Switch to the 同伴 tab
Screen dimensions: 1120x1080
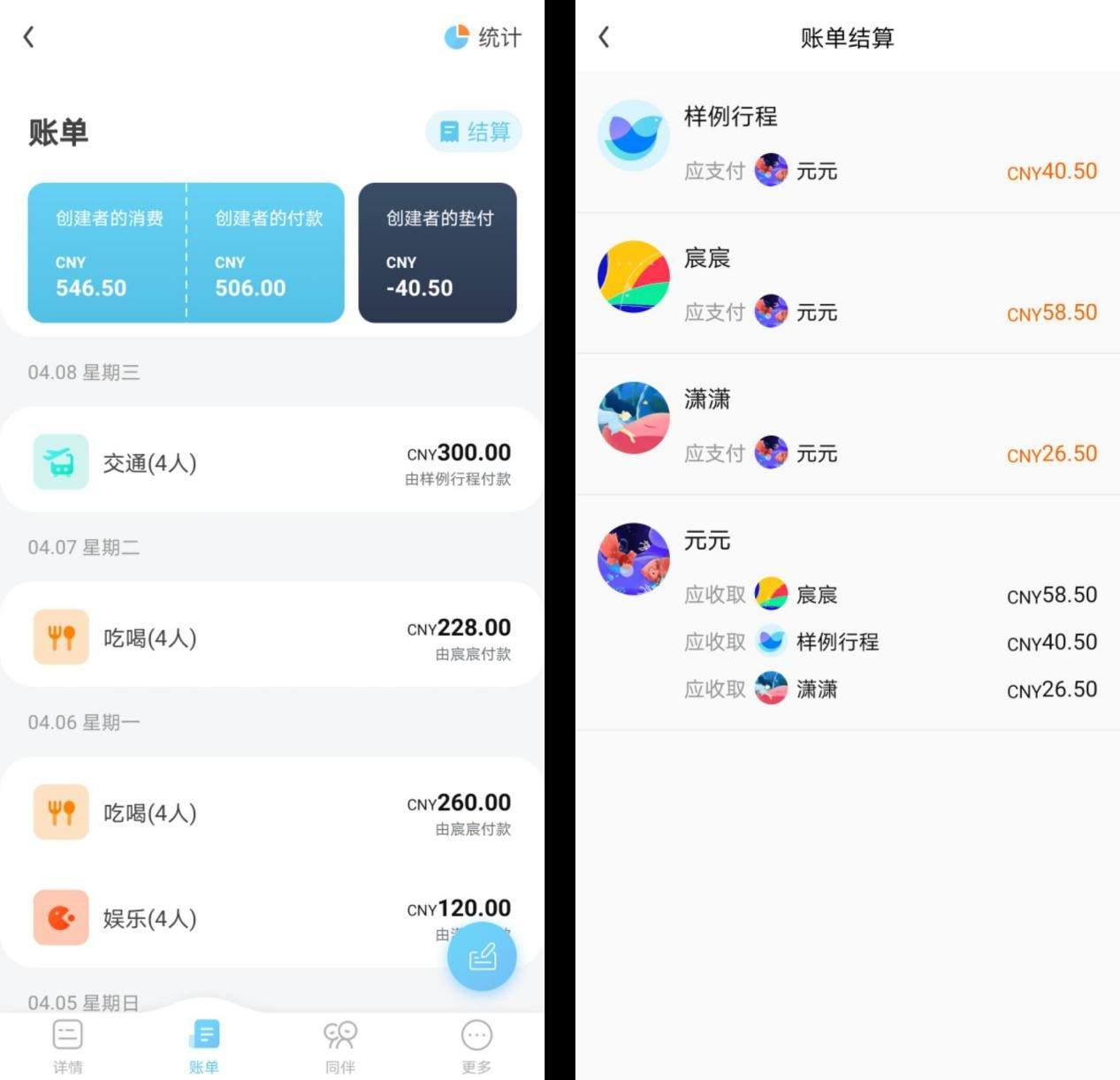[x=340, y=1046]
